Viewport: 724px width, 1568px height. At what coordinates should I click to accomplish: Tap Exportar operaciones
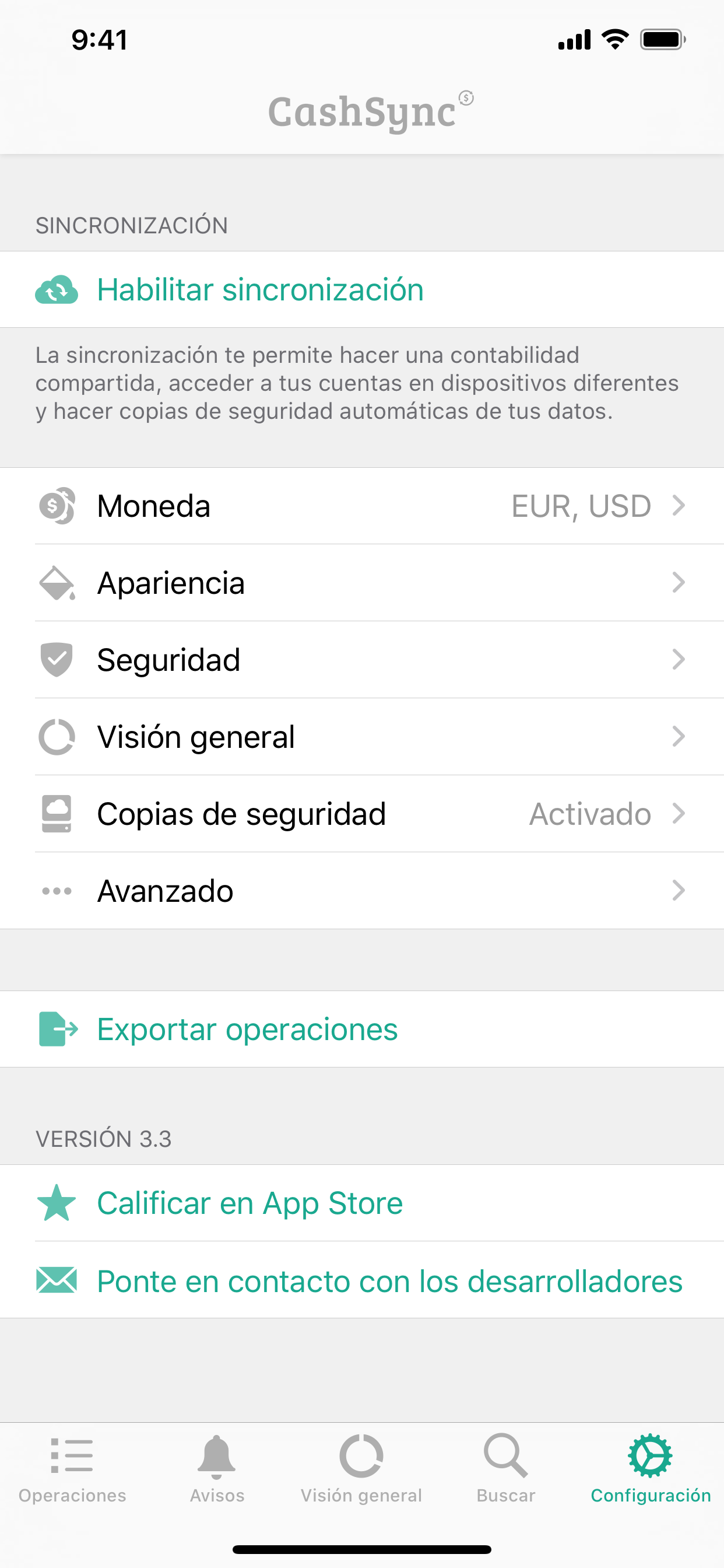362,1028
